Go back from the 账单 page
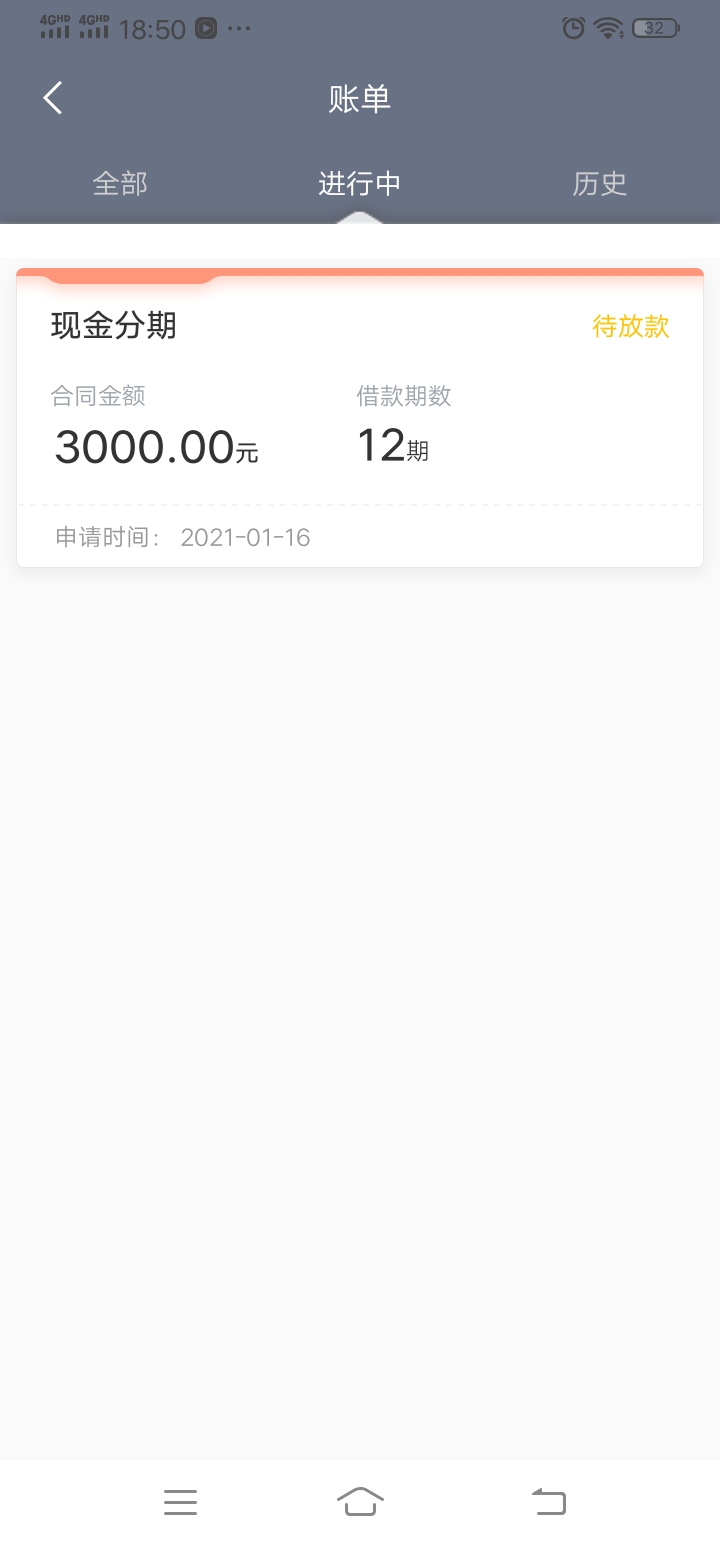The height and width of the screenshot is (1544, 720). click(53, 98)
